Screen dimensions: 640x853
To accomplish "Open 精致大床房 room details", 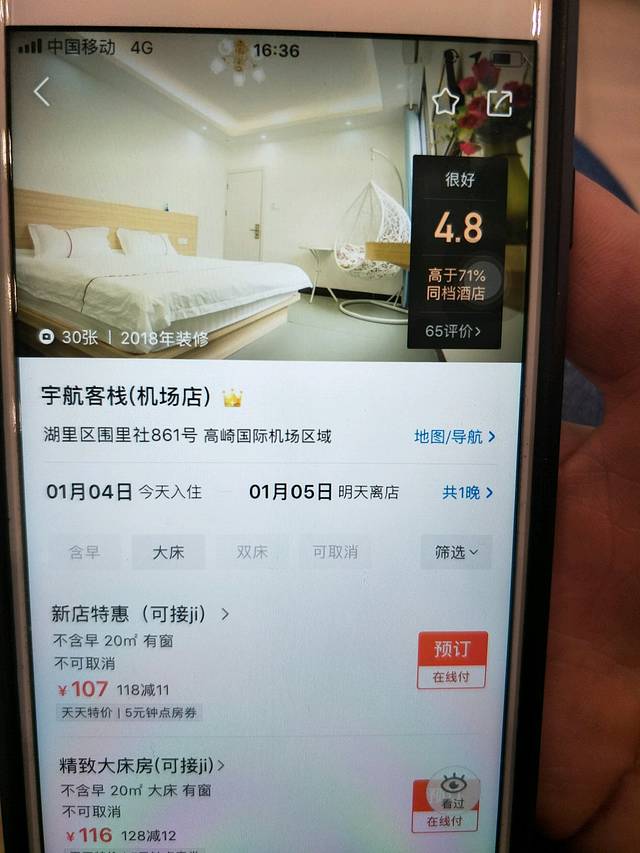I will click(x=142, y=766).
